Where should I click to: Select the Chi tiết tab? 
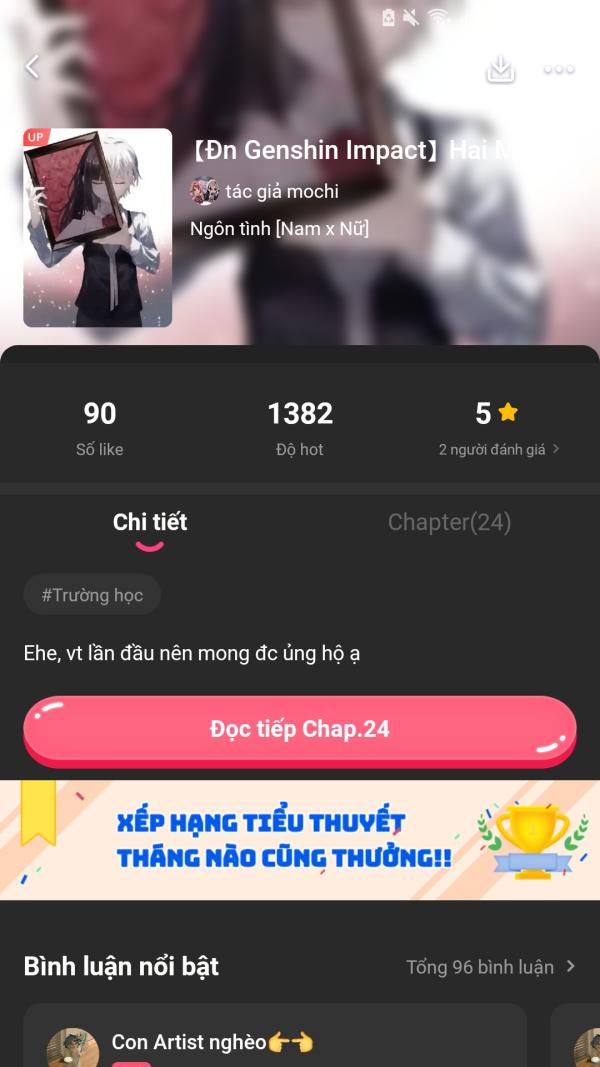pyautogui.click(x=150, y=522)
